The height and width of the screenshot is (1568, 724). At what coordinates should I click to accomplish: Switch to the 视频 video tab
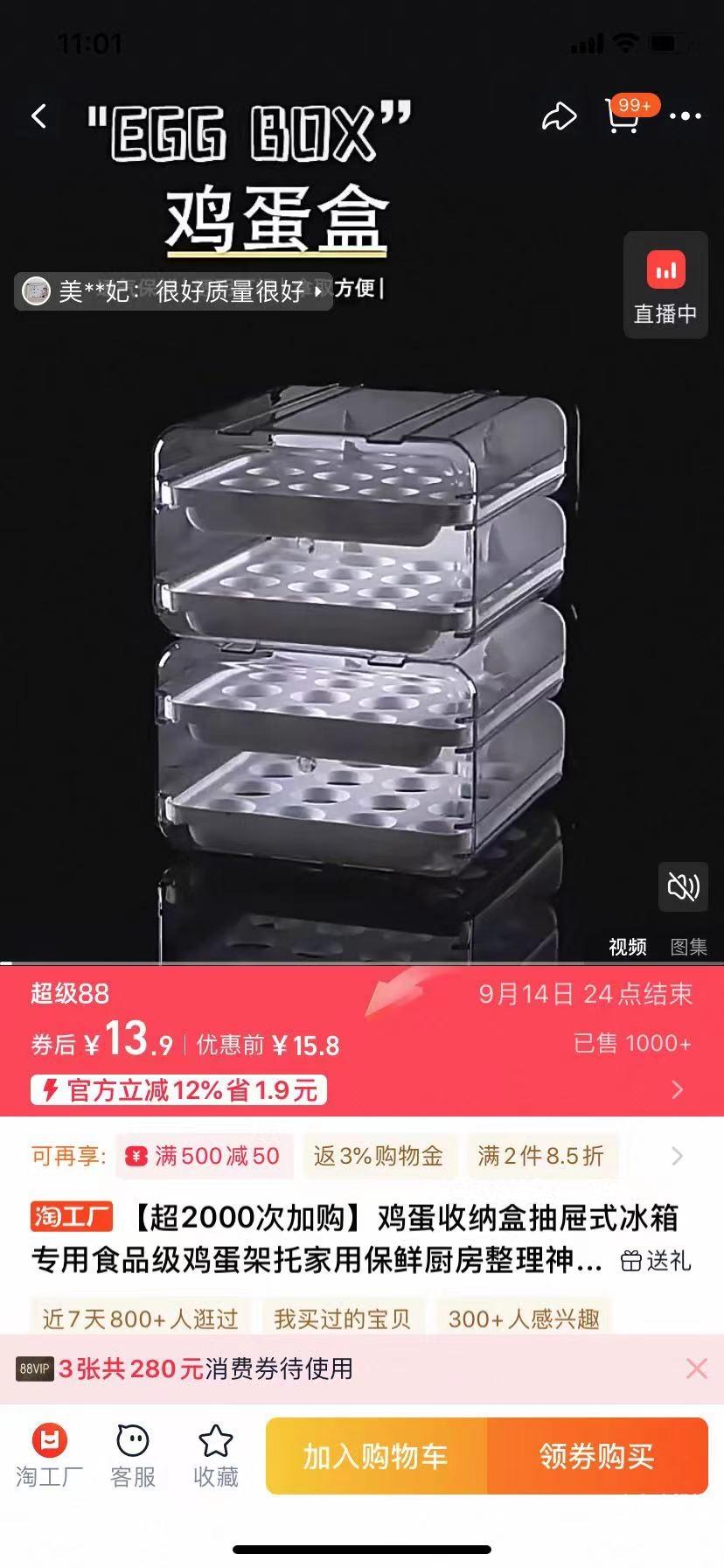click(627, 947)
